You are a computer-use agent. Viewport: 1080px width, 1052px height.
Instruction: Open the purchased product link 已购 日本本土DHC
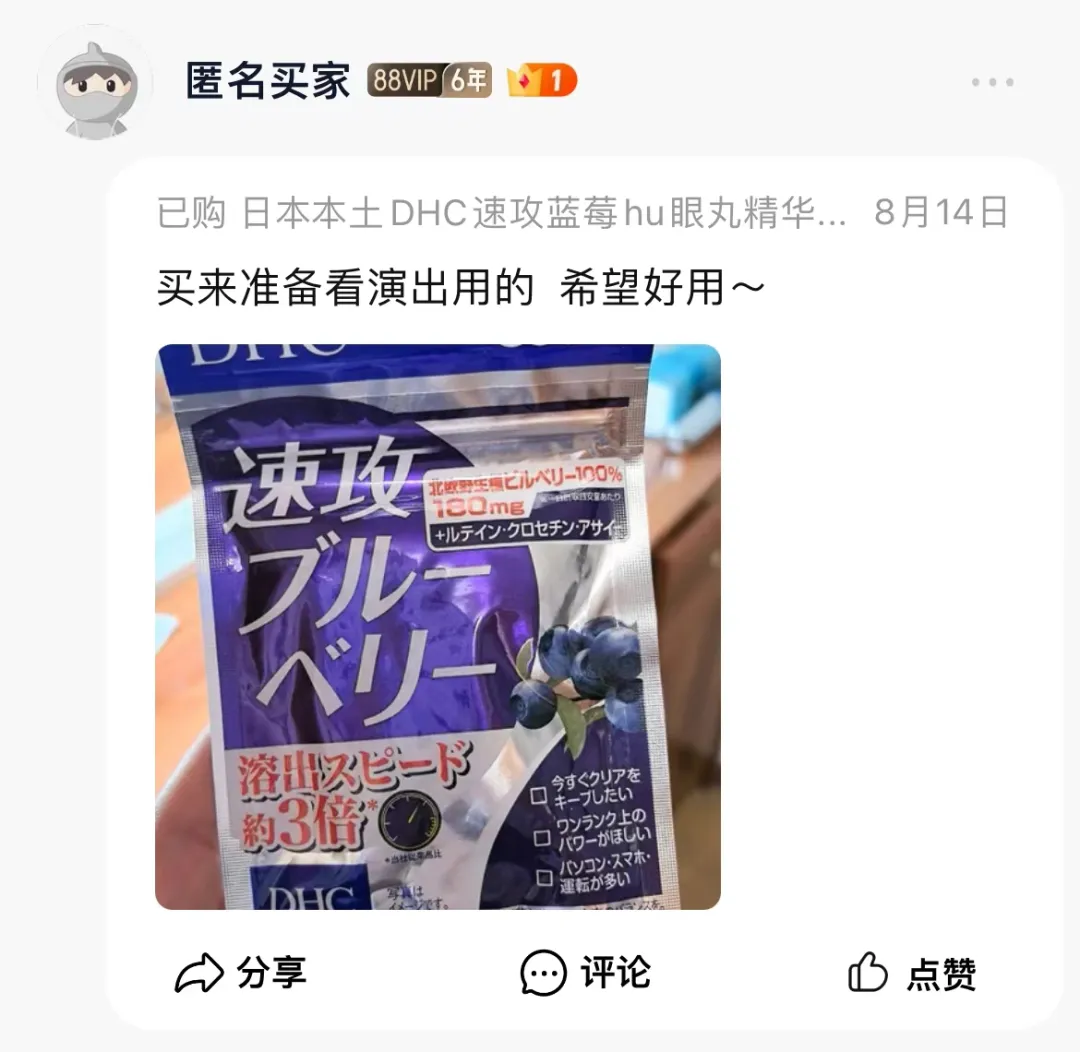click(x=502, y=213)
